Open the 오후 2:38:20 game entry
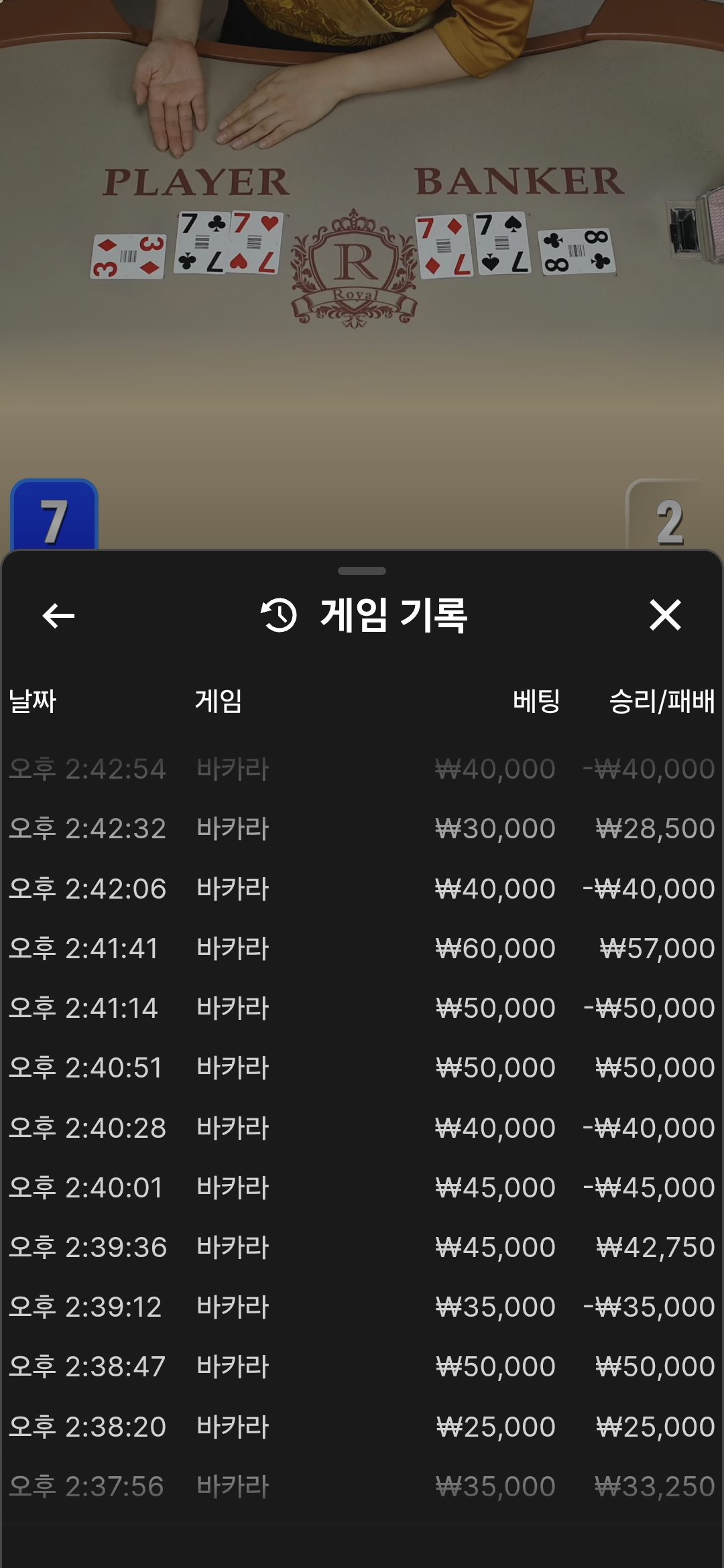Image resolution: width=724 pixels, height=1568 pixels. [362, 1427]
